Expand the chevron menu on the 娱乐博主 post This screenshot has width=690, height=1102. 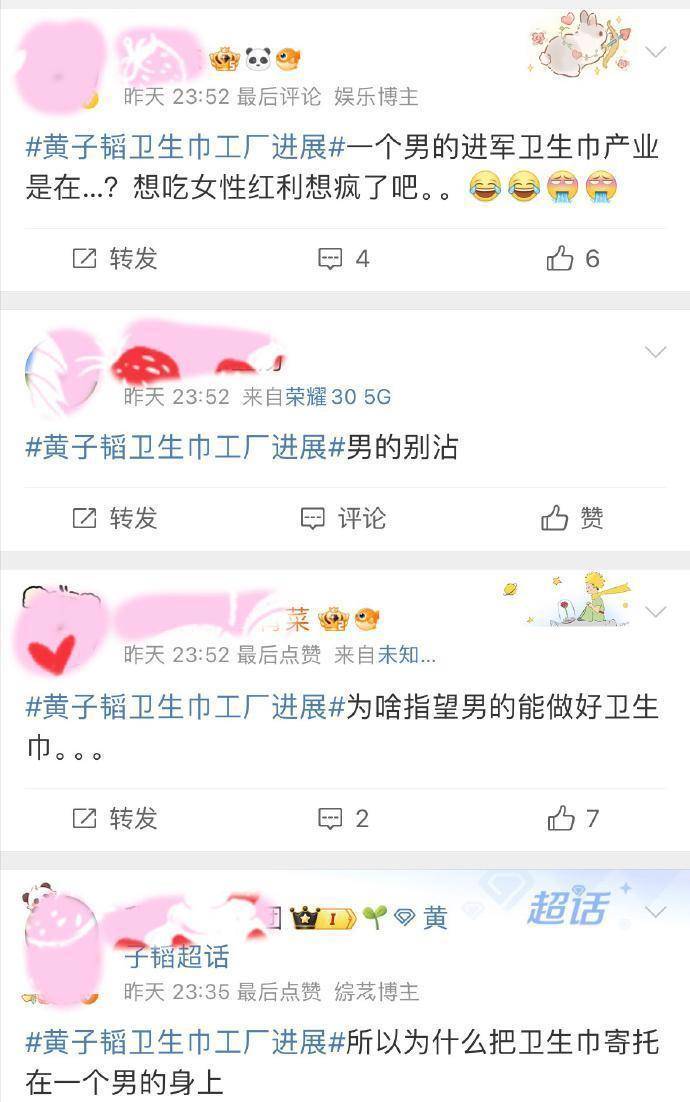click(x=656, y=52)
